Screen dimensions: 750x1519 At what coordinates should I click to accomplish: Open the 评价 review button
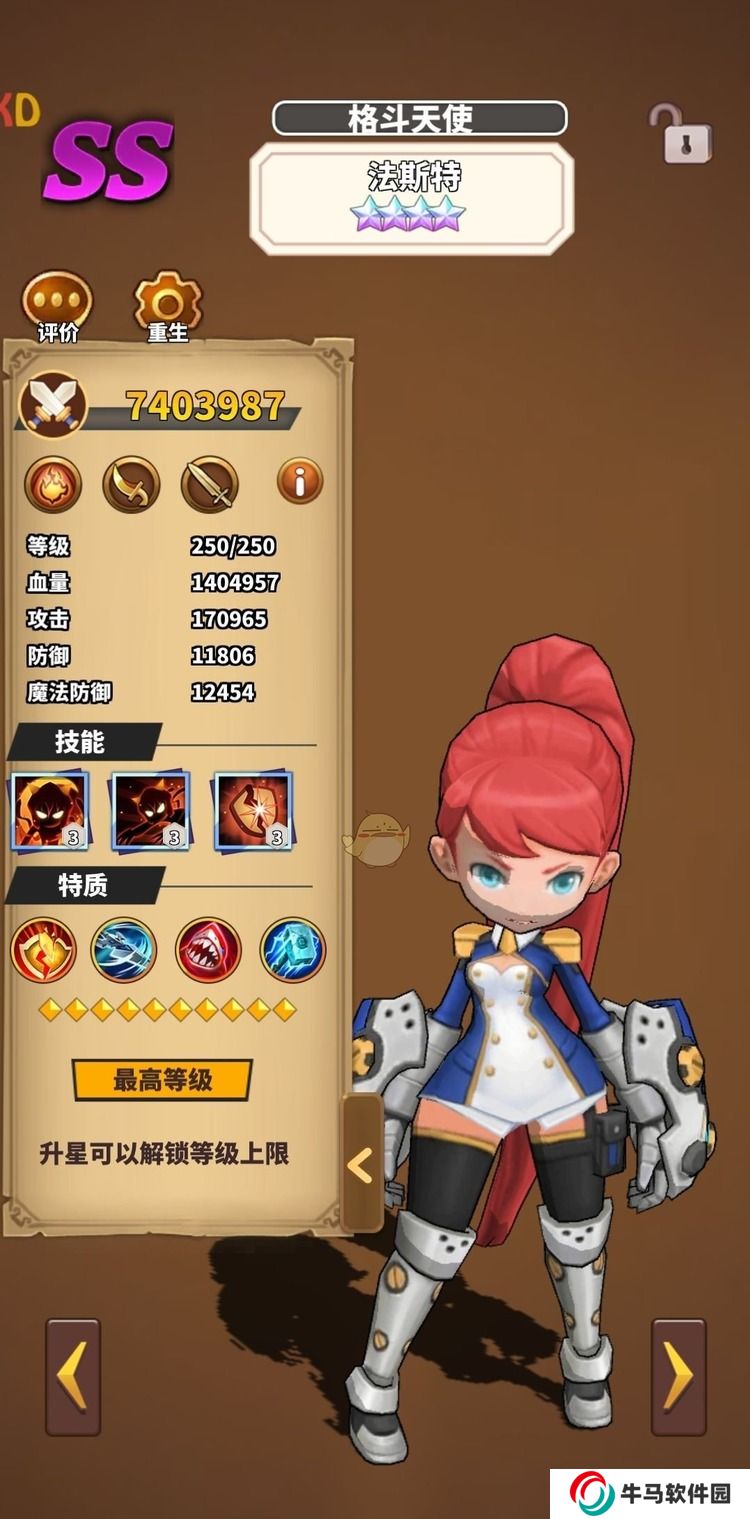pyautogui.click(x=57, y=304)
